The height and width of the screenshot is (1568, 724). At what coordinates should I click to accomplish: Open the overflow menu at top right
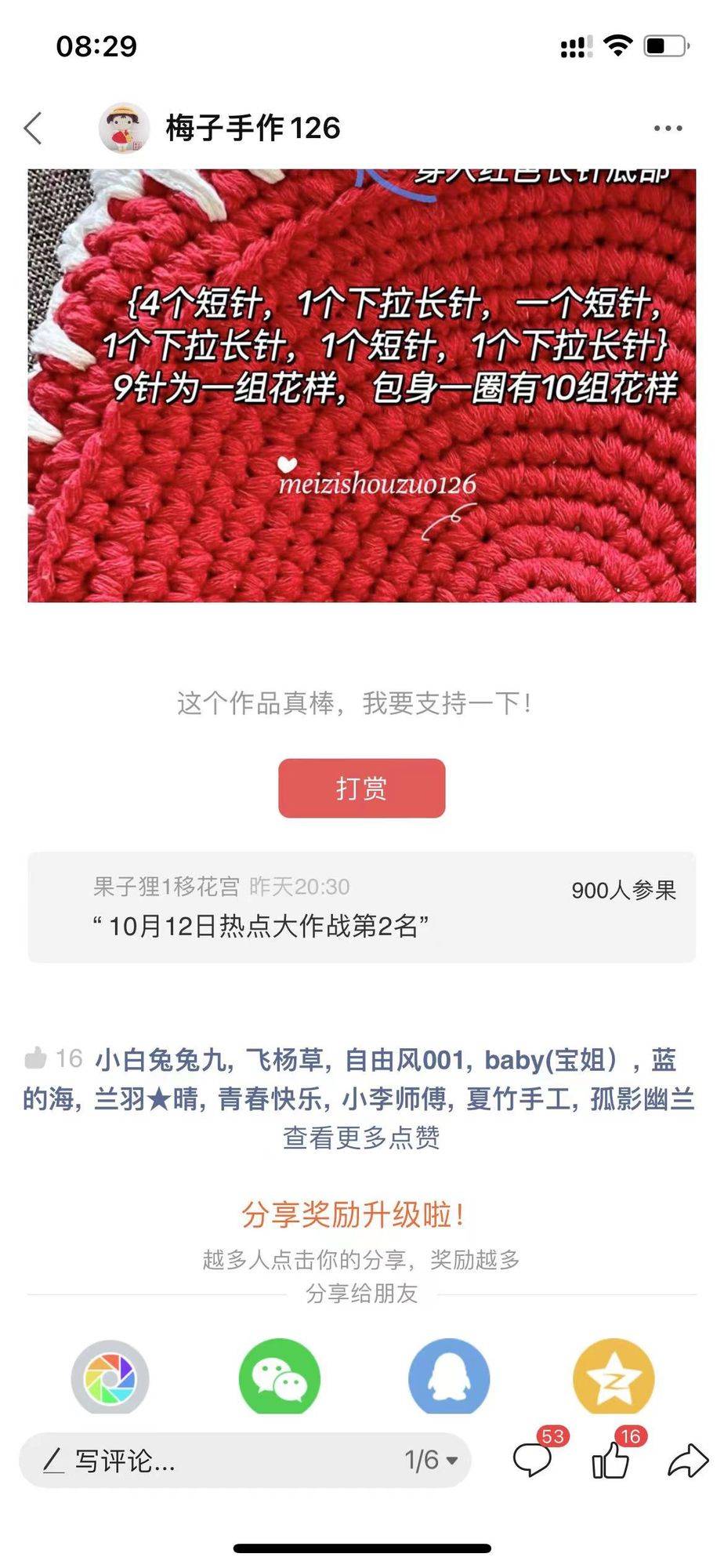[x=668, y=128]
